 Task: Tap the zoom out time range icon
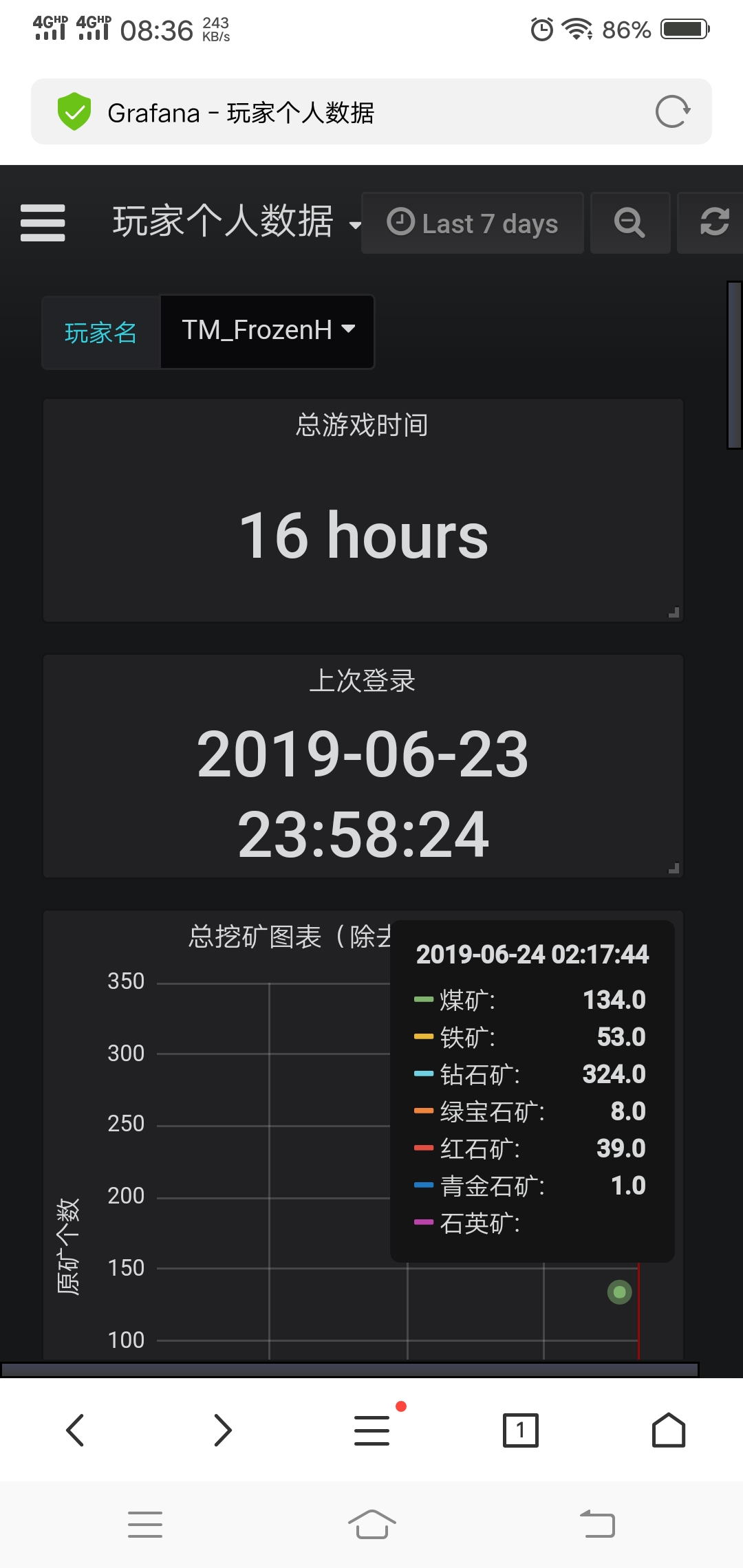(x=629, y=224)
